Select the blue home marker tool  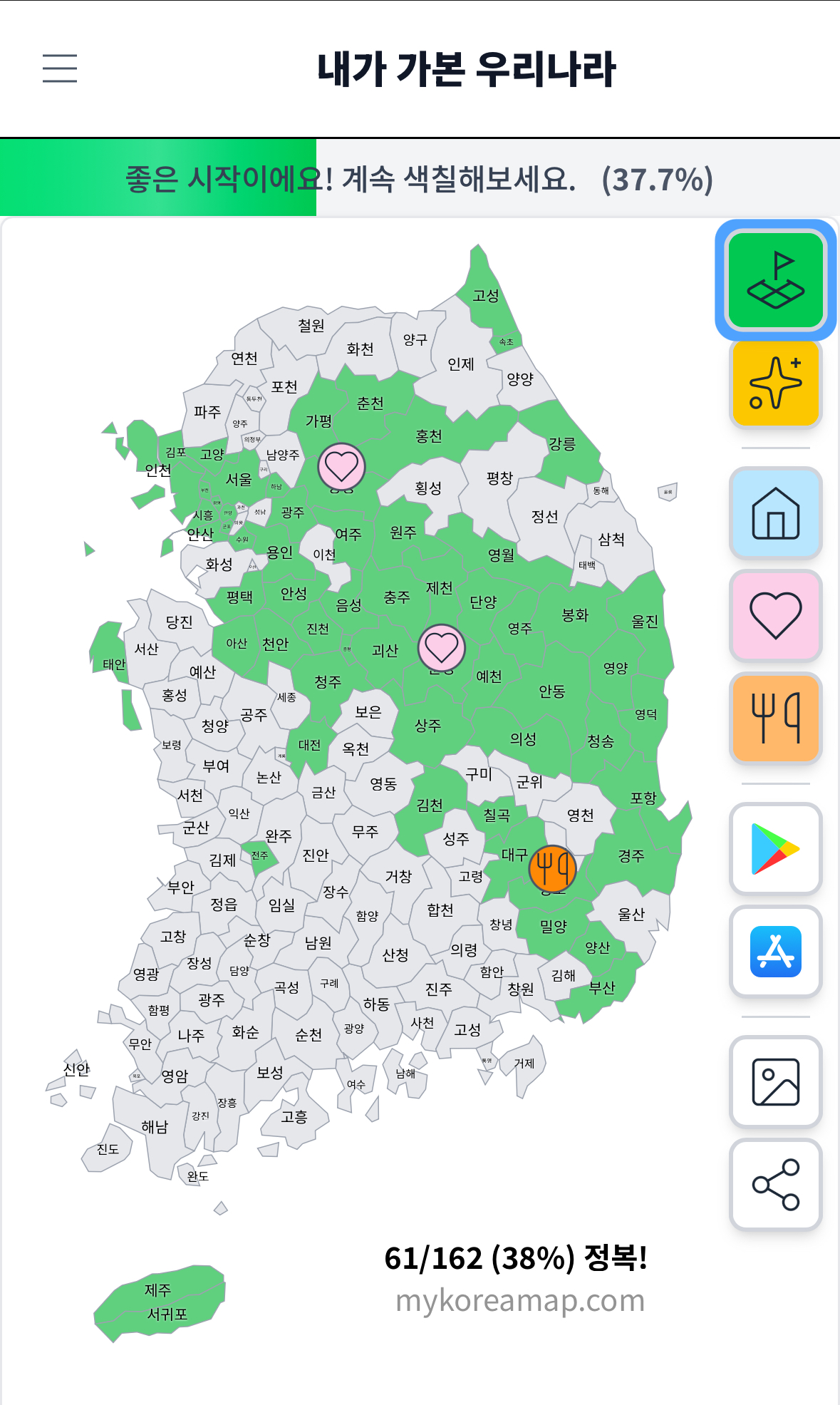775,513
